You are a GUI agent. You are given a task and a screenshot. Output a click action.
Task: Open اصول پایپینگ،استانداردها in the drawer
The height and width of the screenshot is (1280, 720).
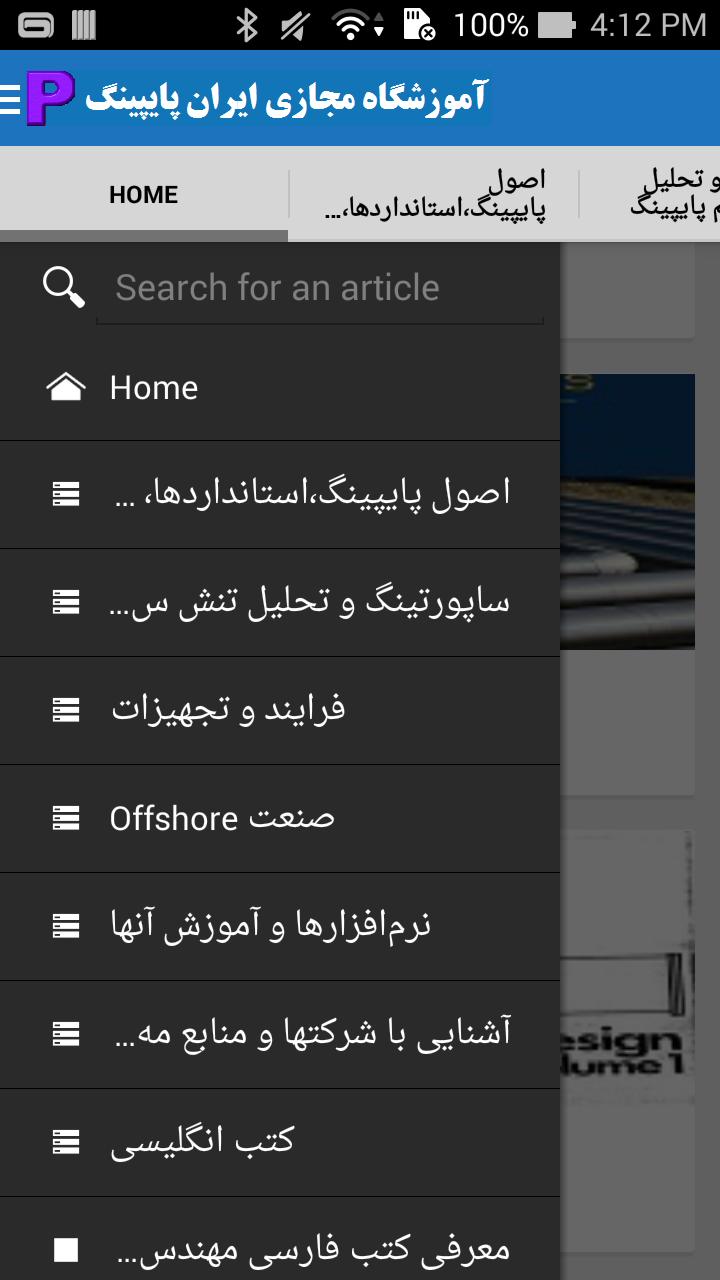click(x=280, y=493)
